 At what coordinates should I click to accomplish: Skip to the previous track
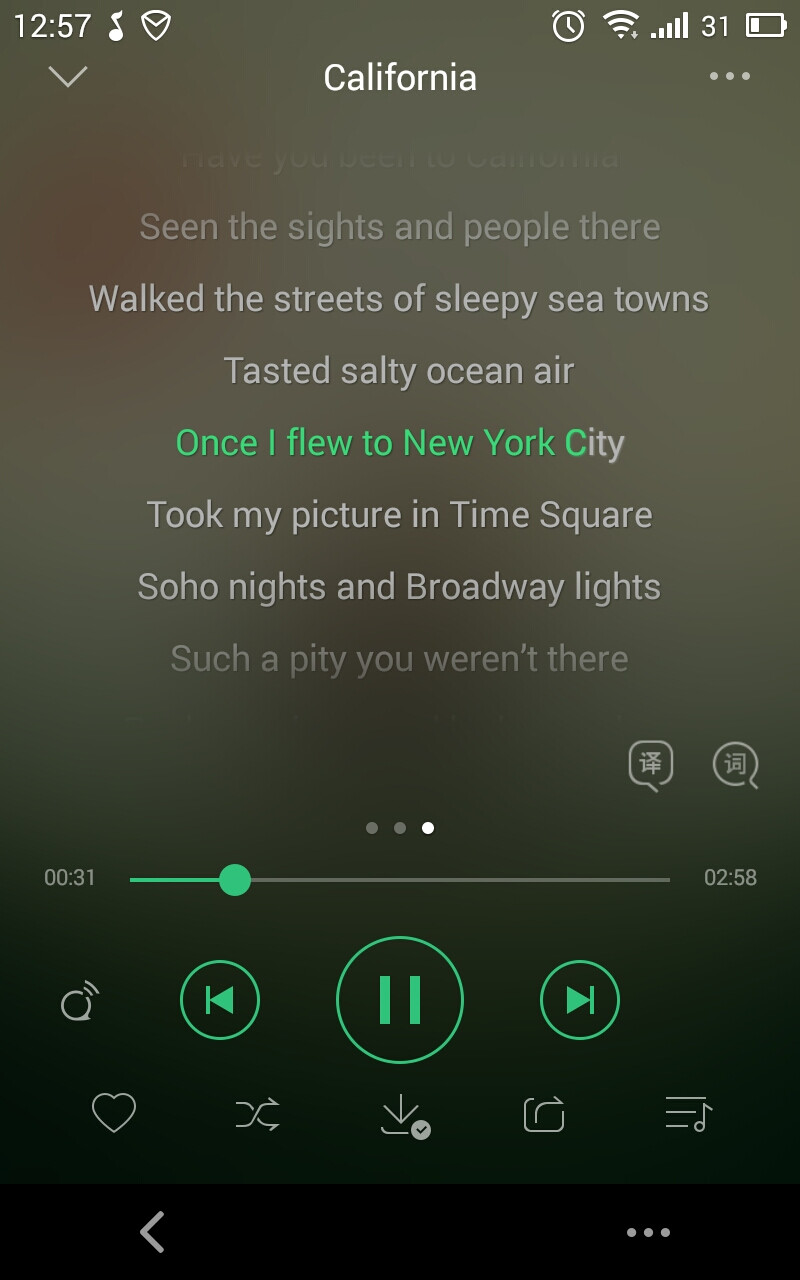pyautogui.click(x=220, y=999)
